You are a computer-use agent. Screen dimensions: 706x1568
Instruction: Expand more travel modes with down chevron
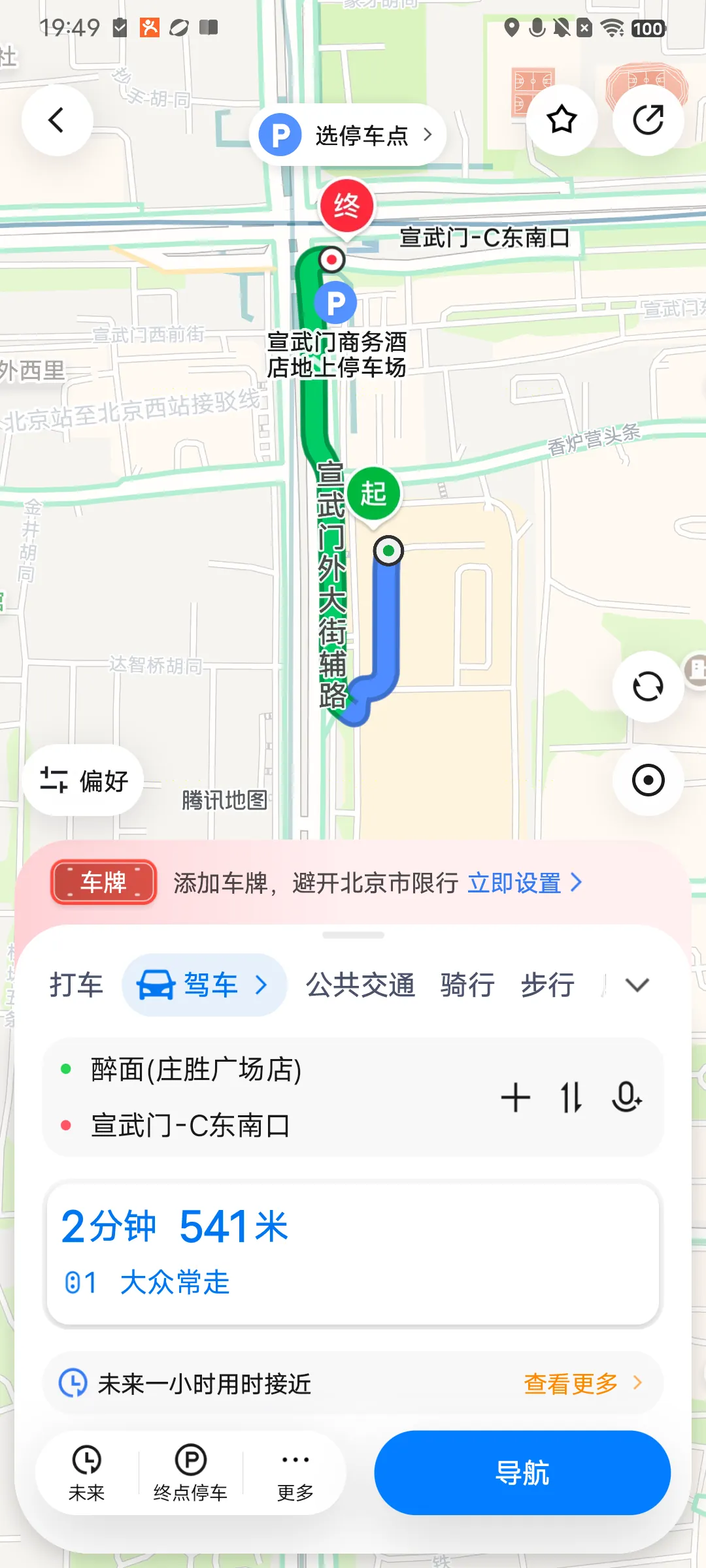pyautogui.click(x=637, y=985)
